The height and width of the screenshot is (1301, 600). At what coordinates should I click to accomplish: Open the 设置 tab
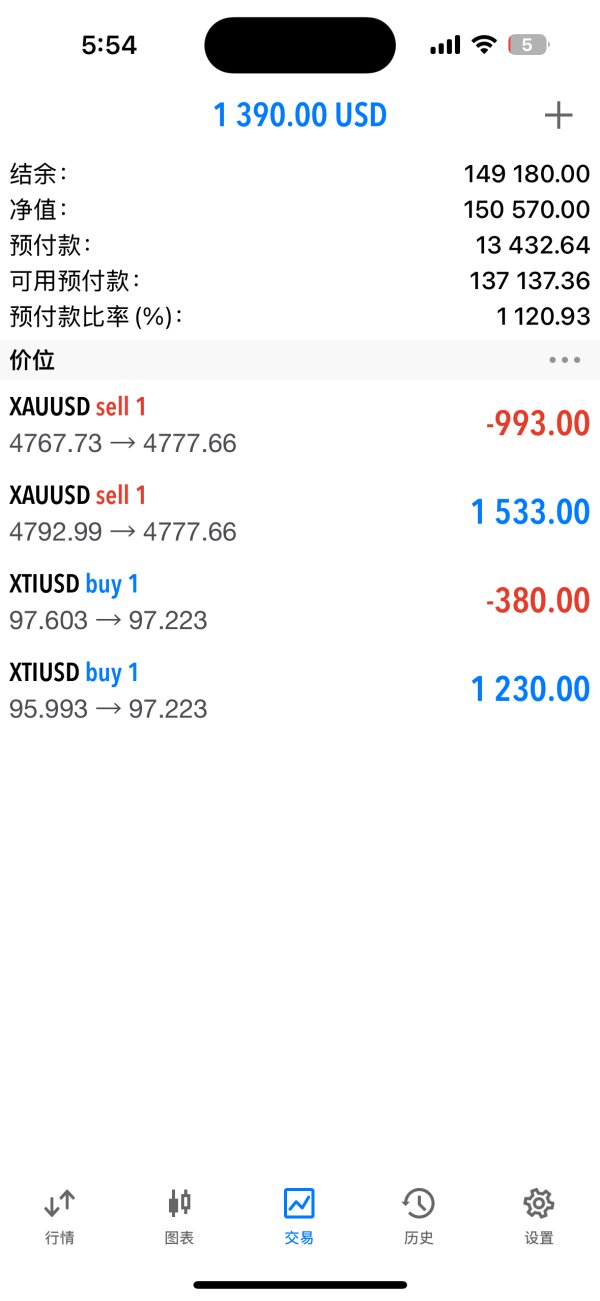point(538,1215)
